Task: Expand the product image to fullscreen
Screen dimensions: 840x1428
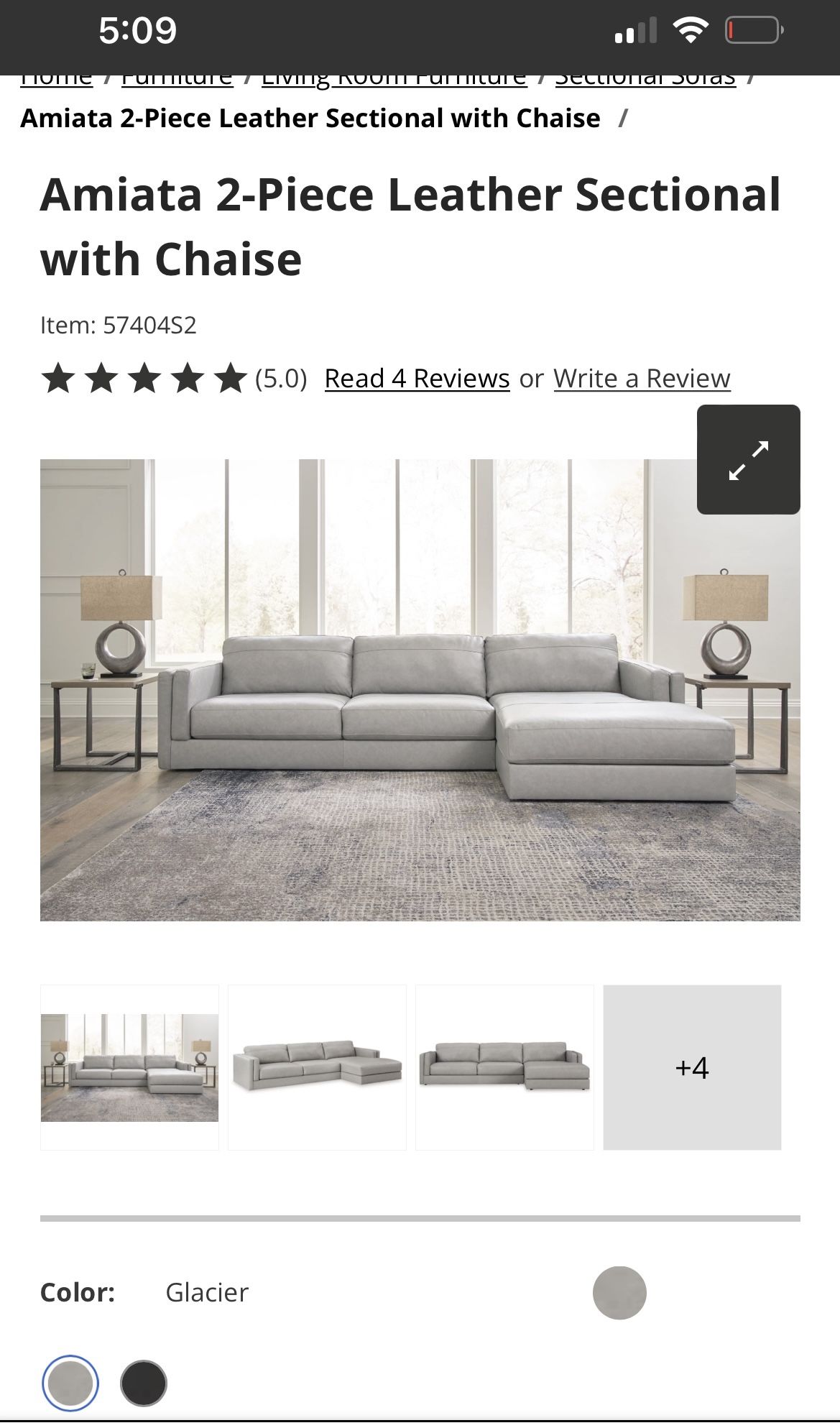Action: [748, 459]
